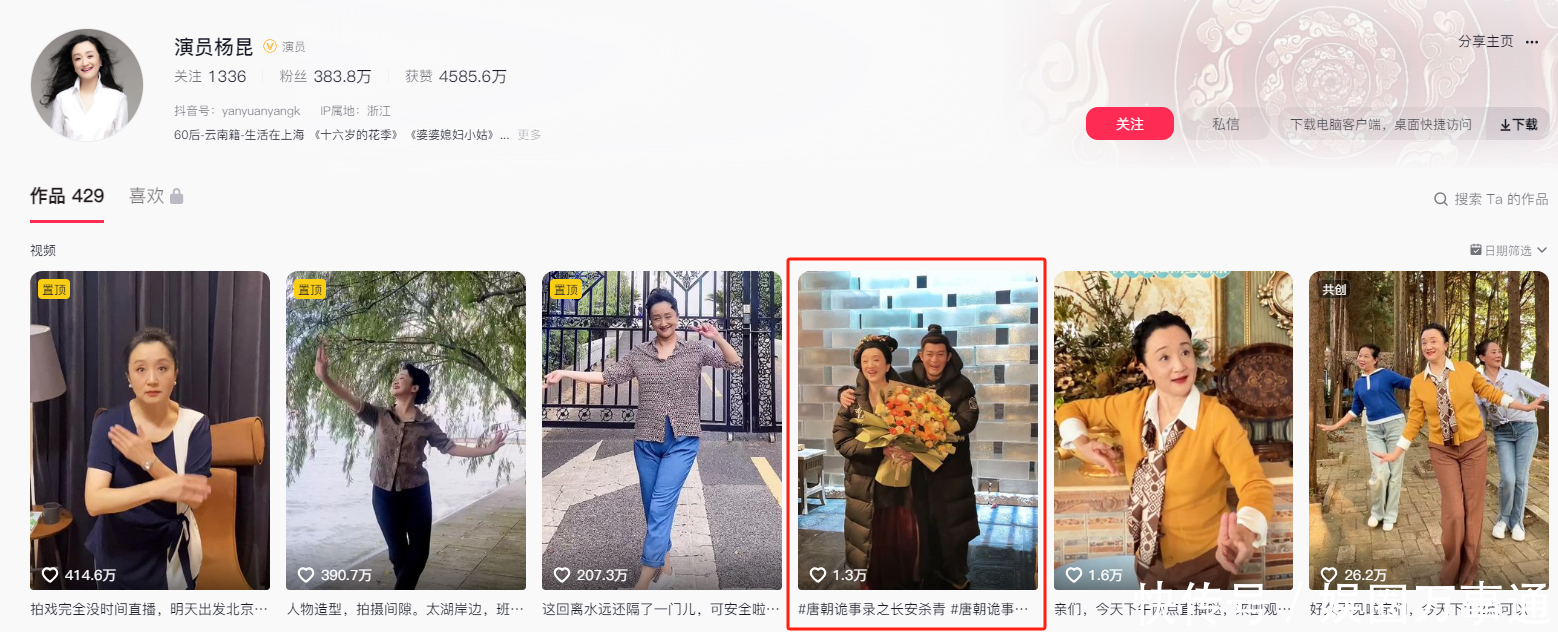Screen dimensions: 1558x632
Task: Expand the 日期筛选 date filter
Action: (x=1508, y=250)
